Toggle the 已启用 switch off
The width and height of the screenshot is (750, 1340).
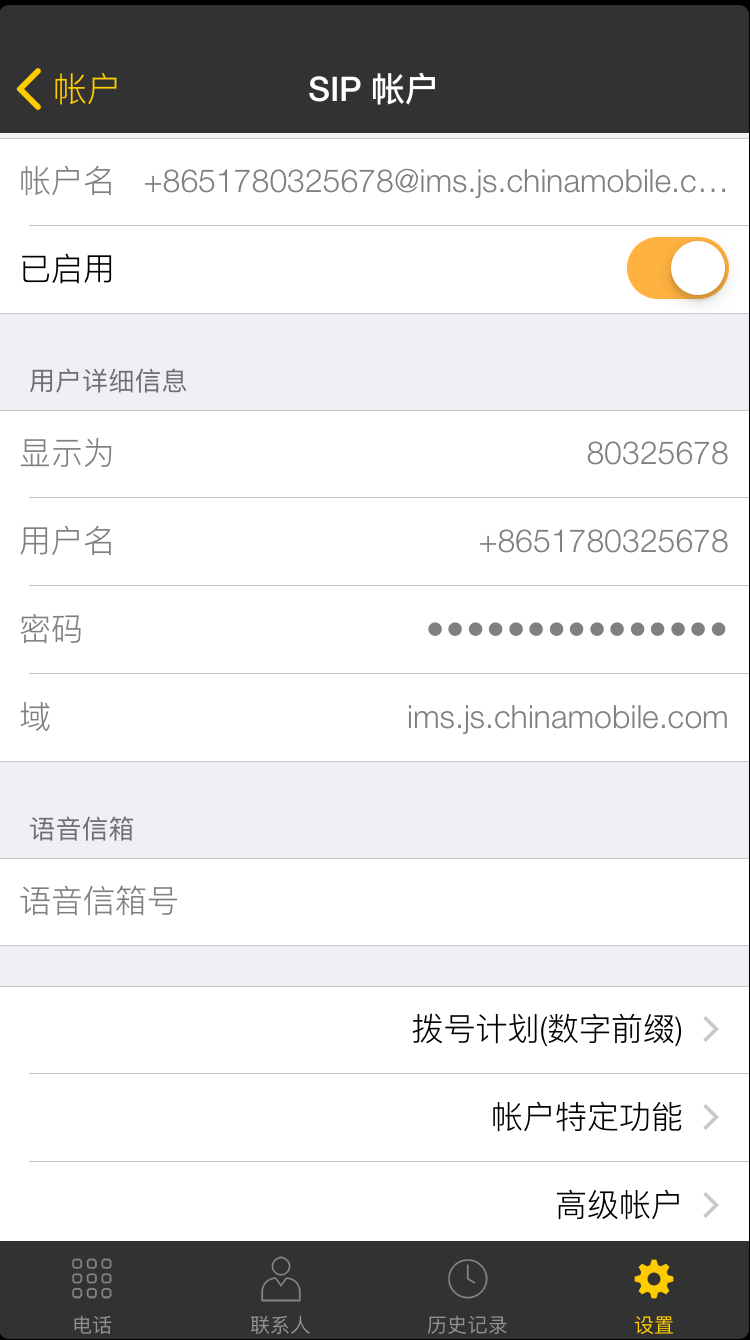point(677,269)
